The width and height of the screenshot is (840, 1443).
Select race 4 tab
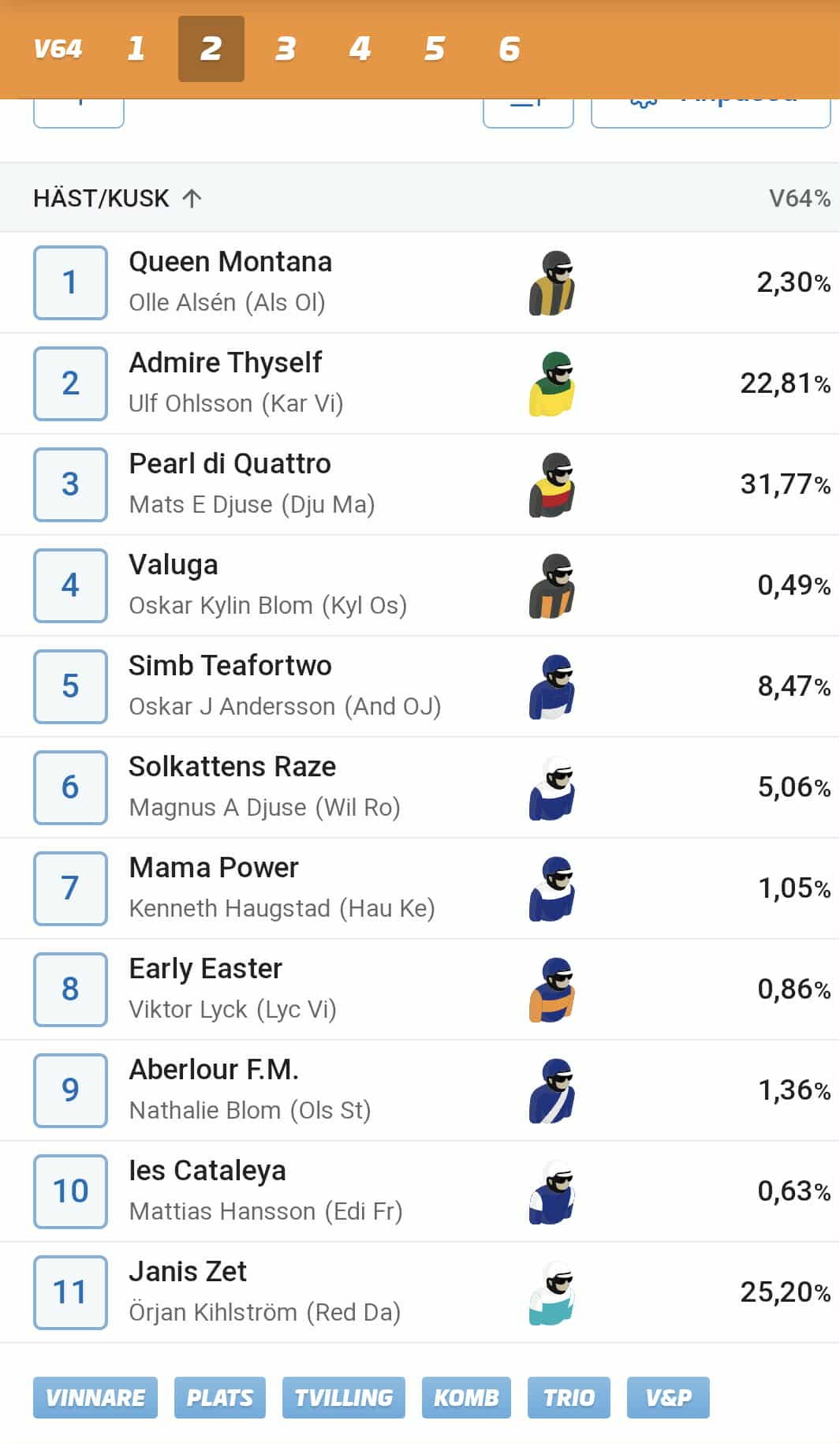point(360,49)
